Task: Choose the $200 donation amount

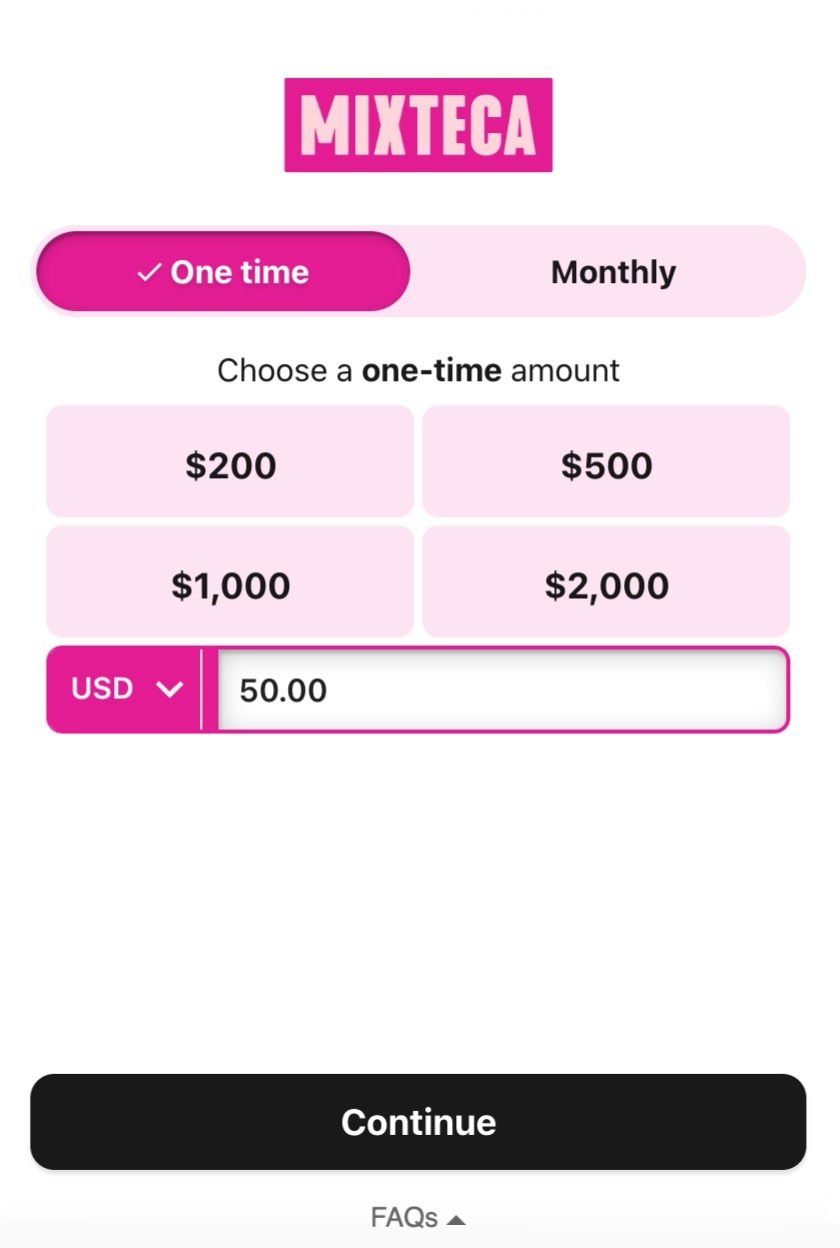Action: (x=229, y=462)
